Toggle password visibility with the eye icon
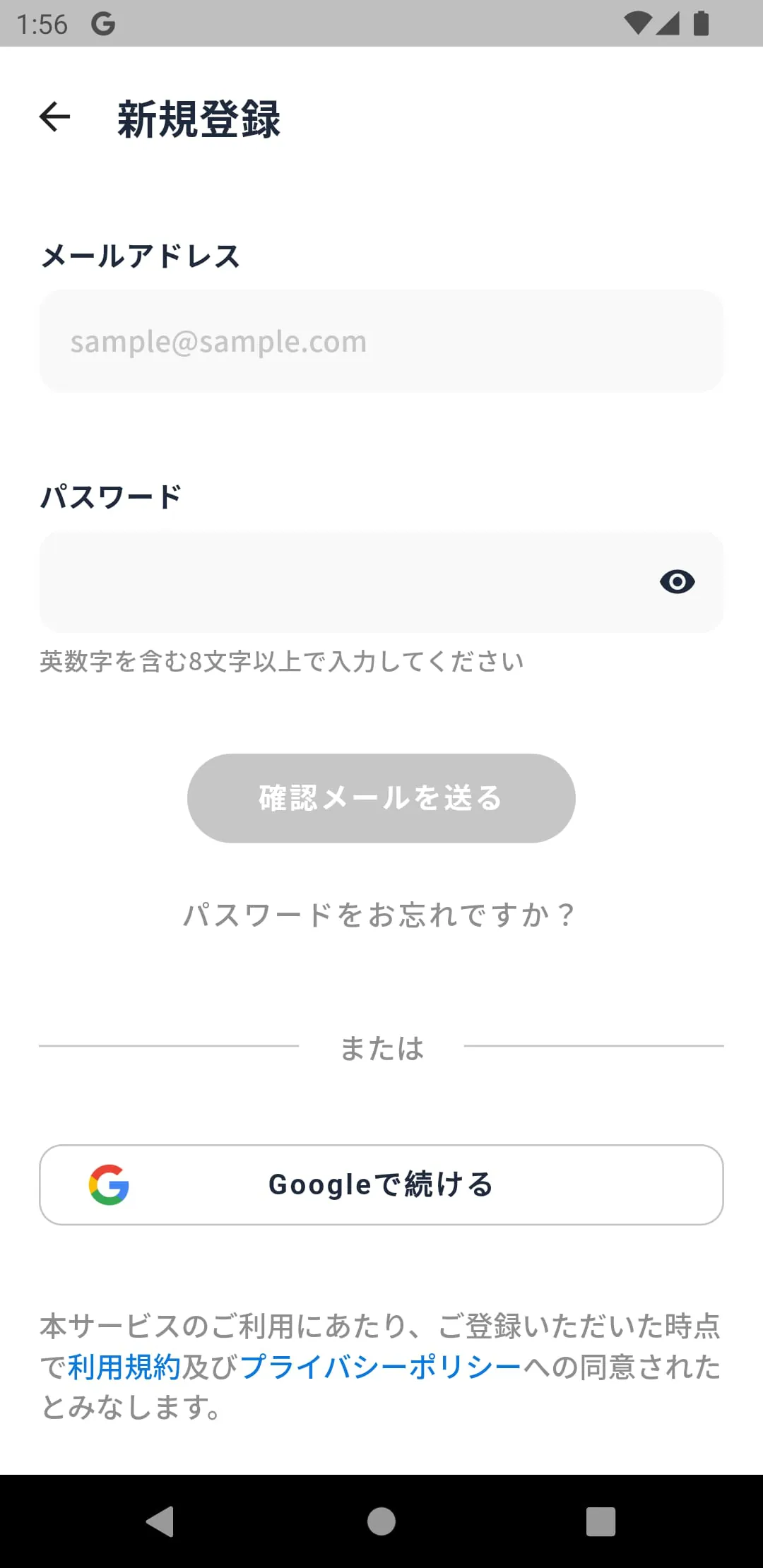The width and height of the screenshot is (763, 1568). coord(678,581)
